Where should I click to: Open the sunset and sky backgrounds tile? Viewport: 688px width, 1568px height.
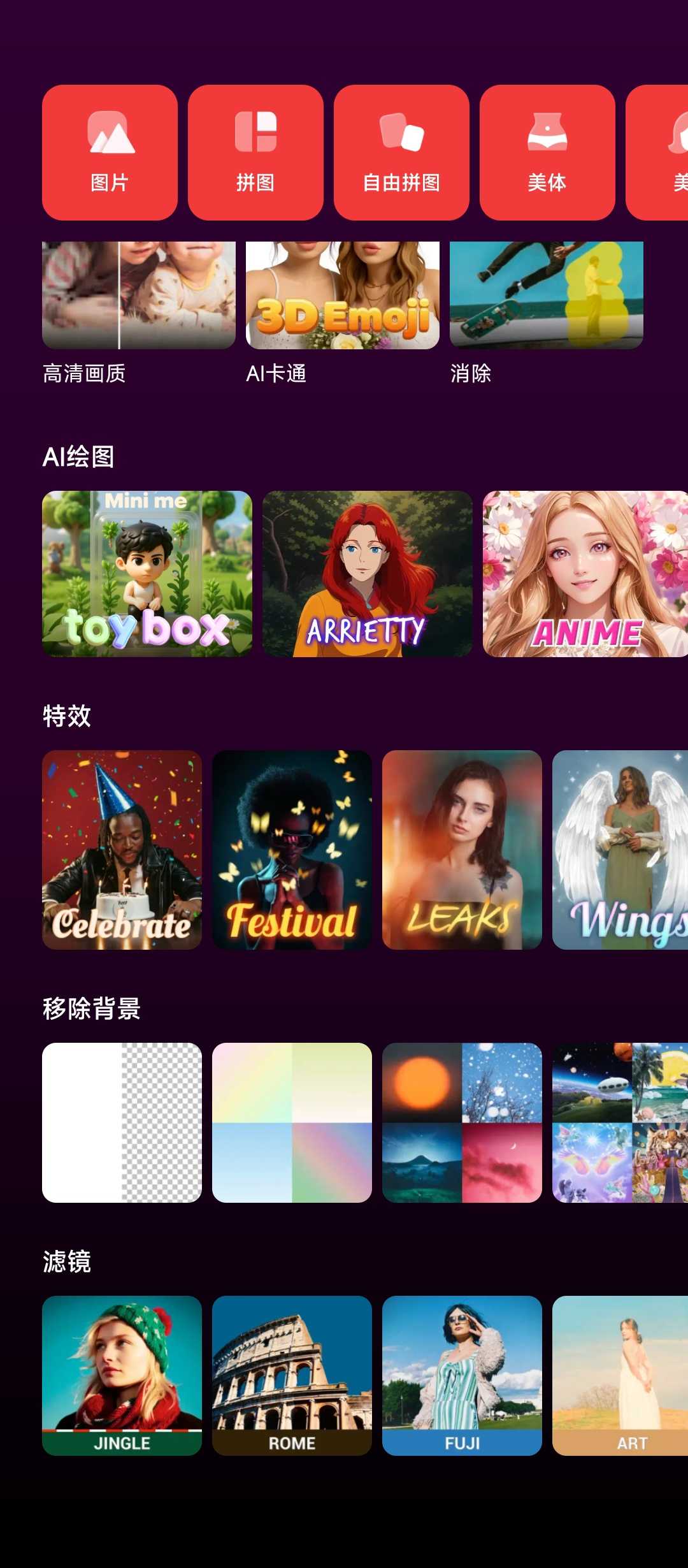[462, 1122]
